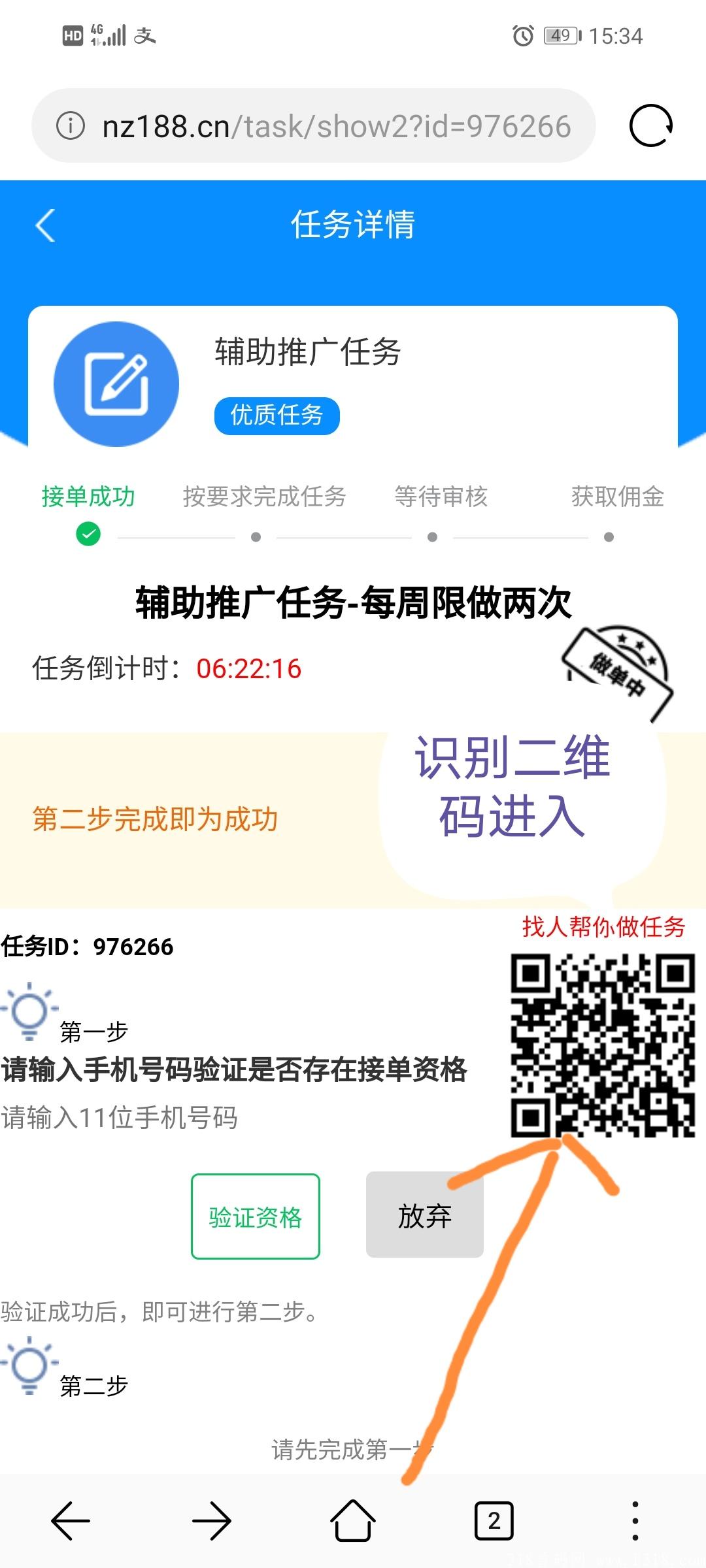Tap the nz188.cn address bar
706x1568 pixels.
[x=314, y=125]
